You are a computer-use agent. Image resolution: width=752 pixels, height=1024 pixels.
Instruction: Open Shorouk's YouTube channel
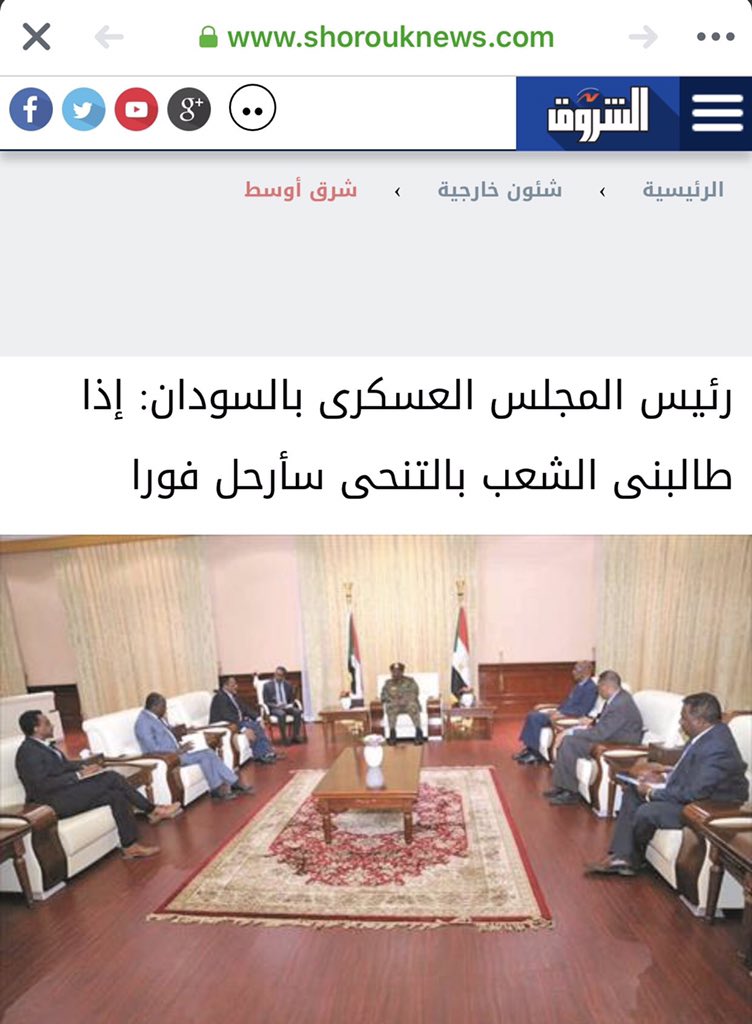coord(136,110)
